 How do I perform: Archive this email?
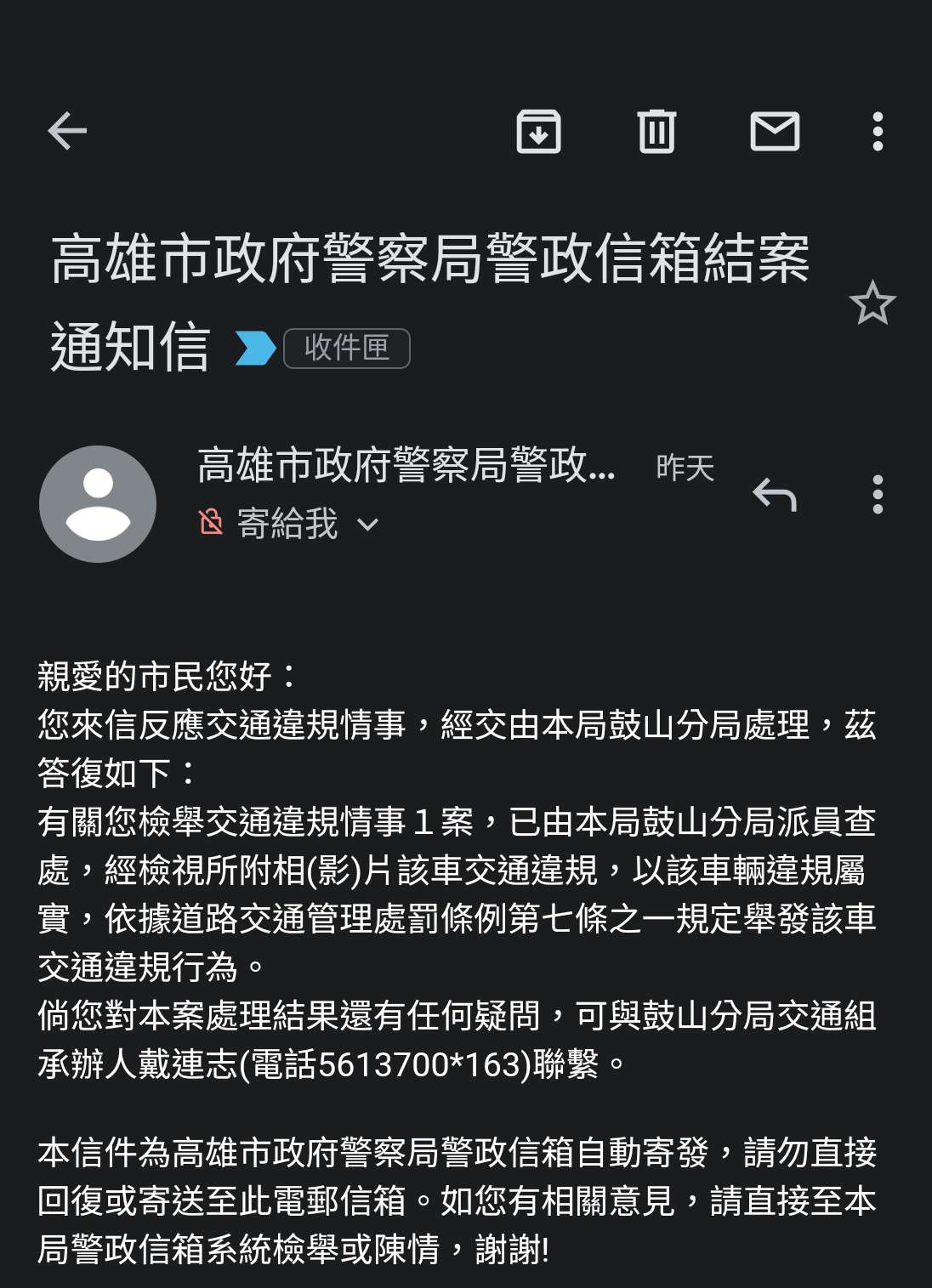click(x=538, y=132)
